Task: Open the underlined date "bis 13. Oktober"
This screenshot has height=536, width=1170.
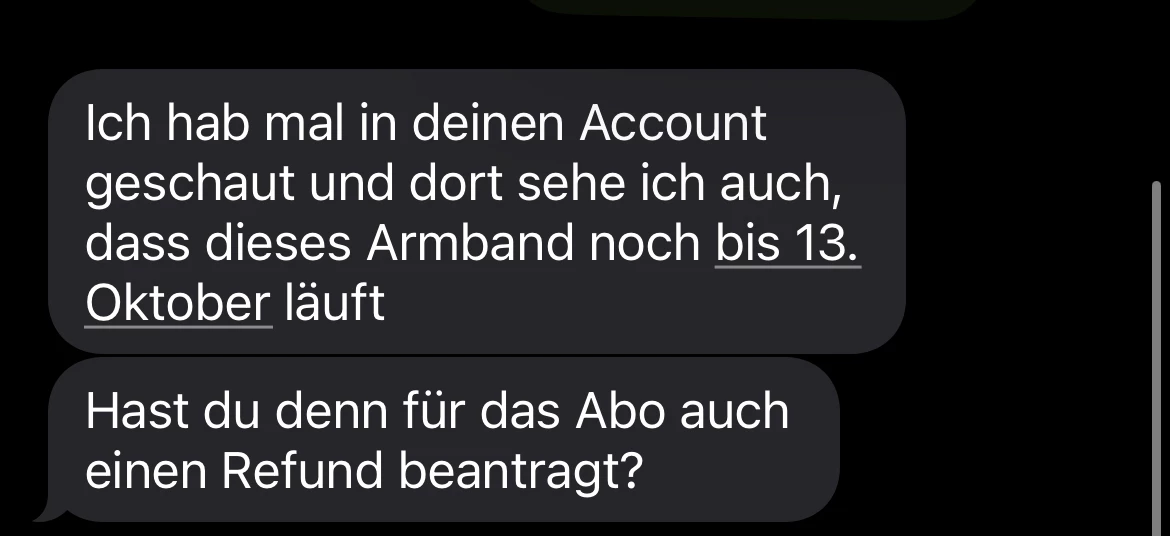Action: tap(787, 247)
